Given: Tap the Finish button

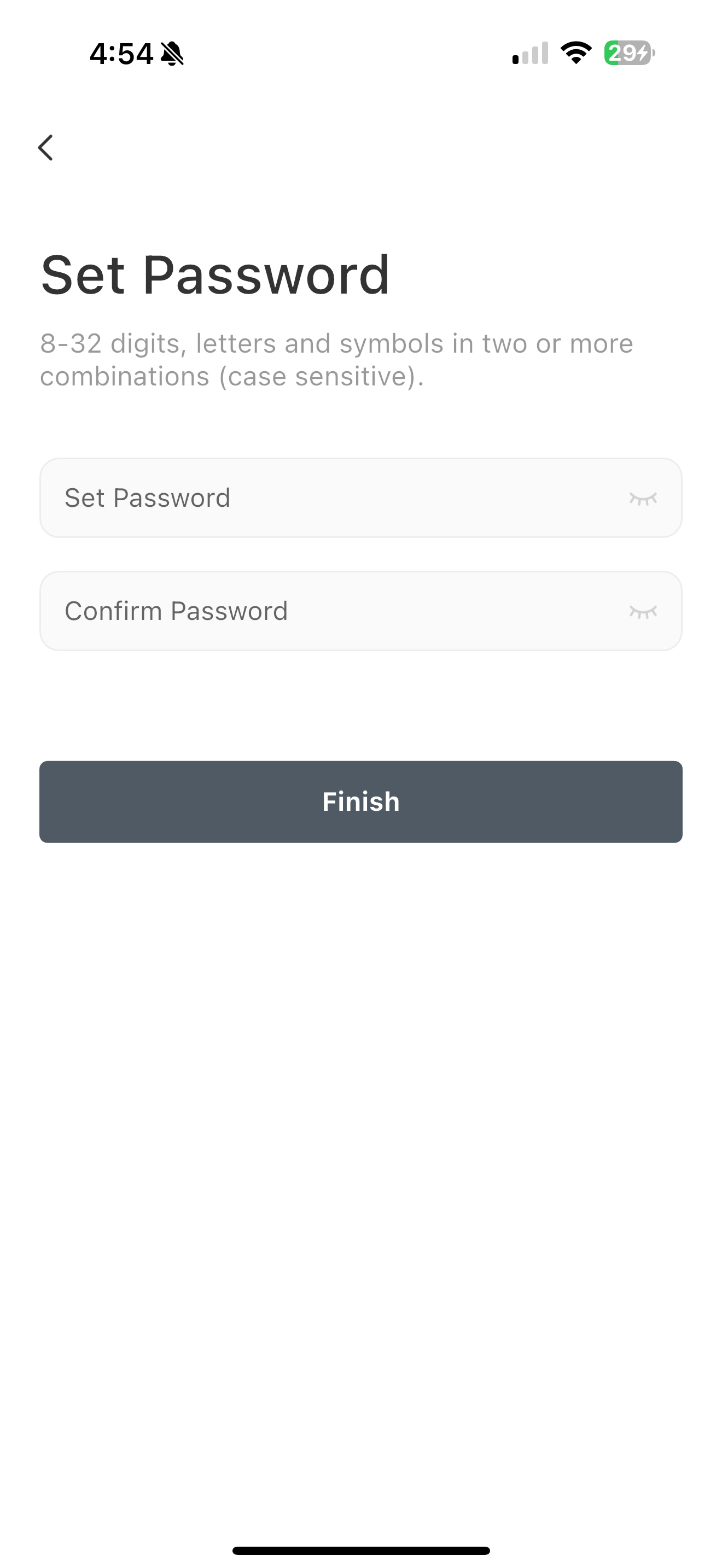Looking at the screenshot, I should click(361, 801).
